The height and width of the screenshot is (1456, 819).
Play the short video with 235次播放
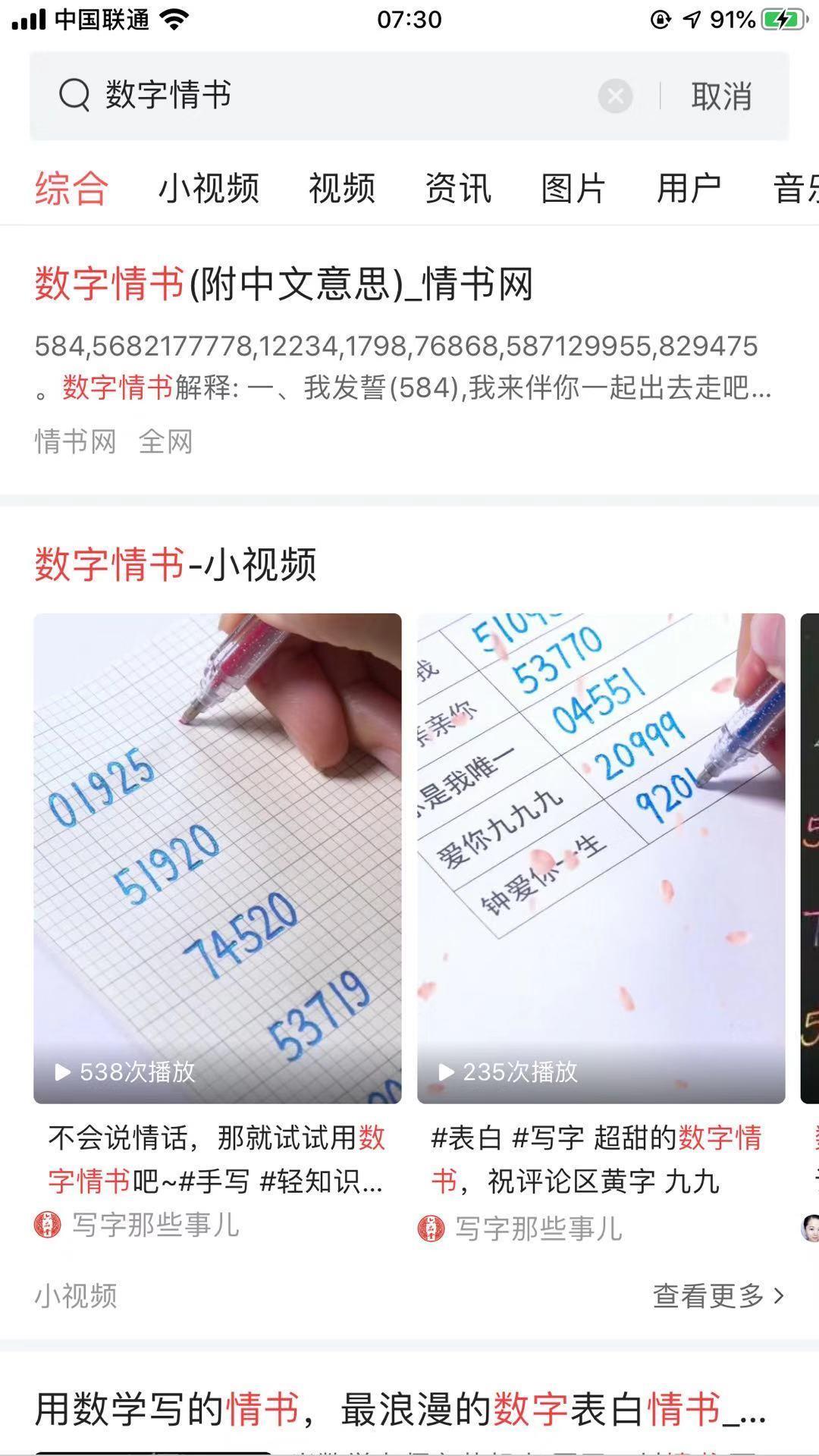click(601, 857)
